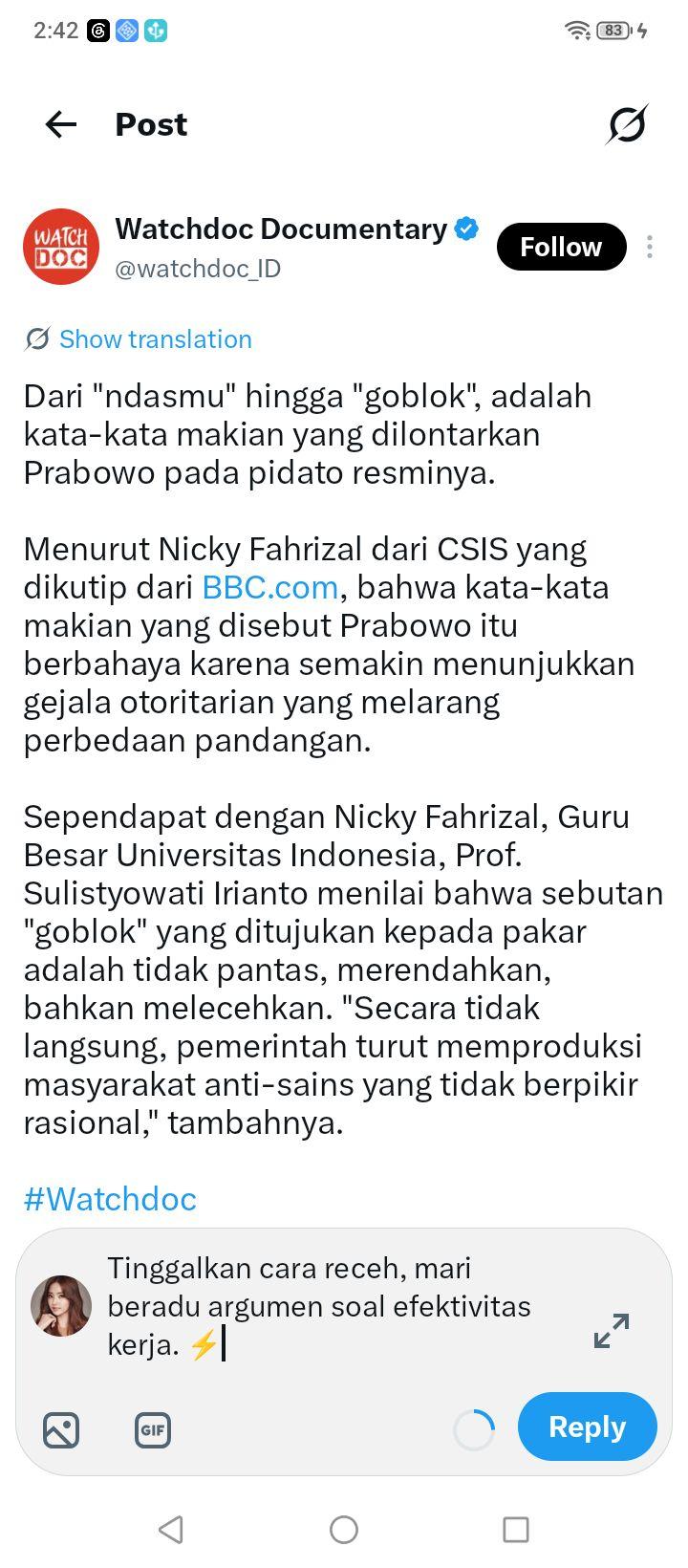The width and height of the screenshot is (688, 1568).
Task: Open Watchdoc Documentary's profile picture
Action: point(61,247)
